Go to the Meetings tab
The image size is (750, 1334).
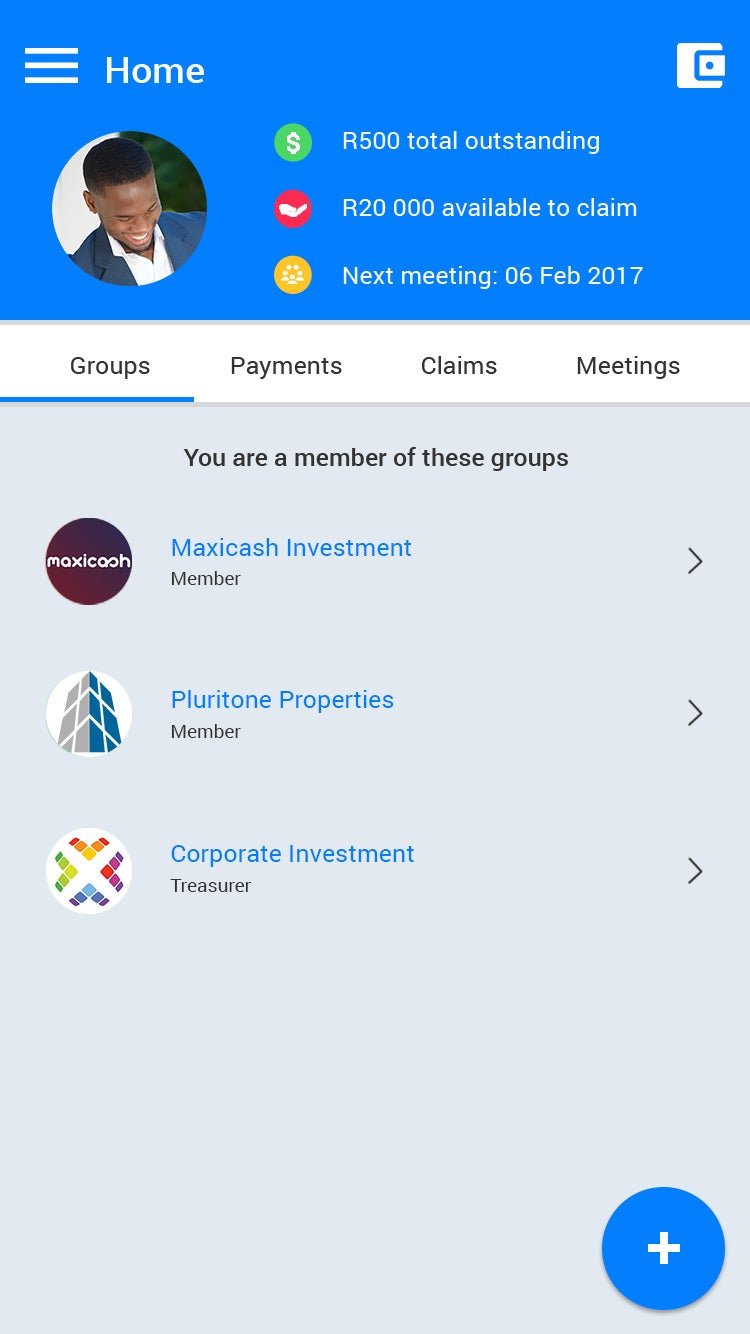[x=628, y=365]
